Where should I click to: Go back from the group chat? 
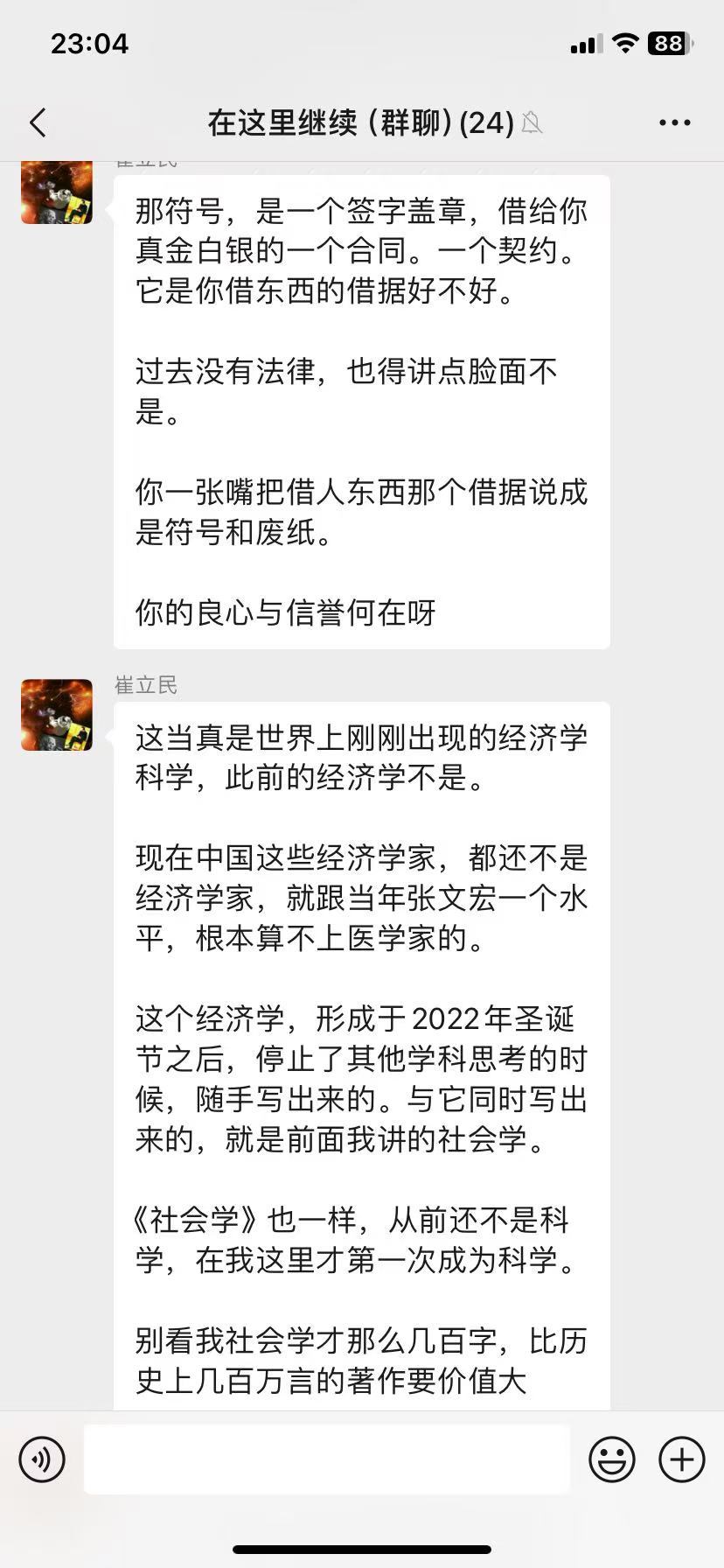[38, 123]
